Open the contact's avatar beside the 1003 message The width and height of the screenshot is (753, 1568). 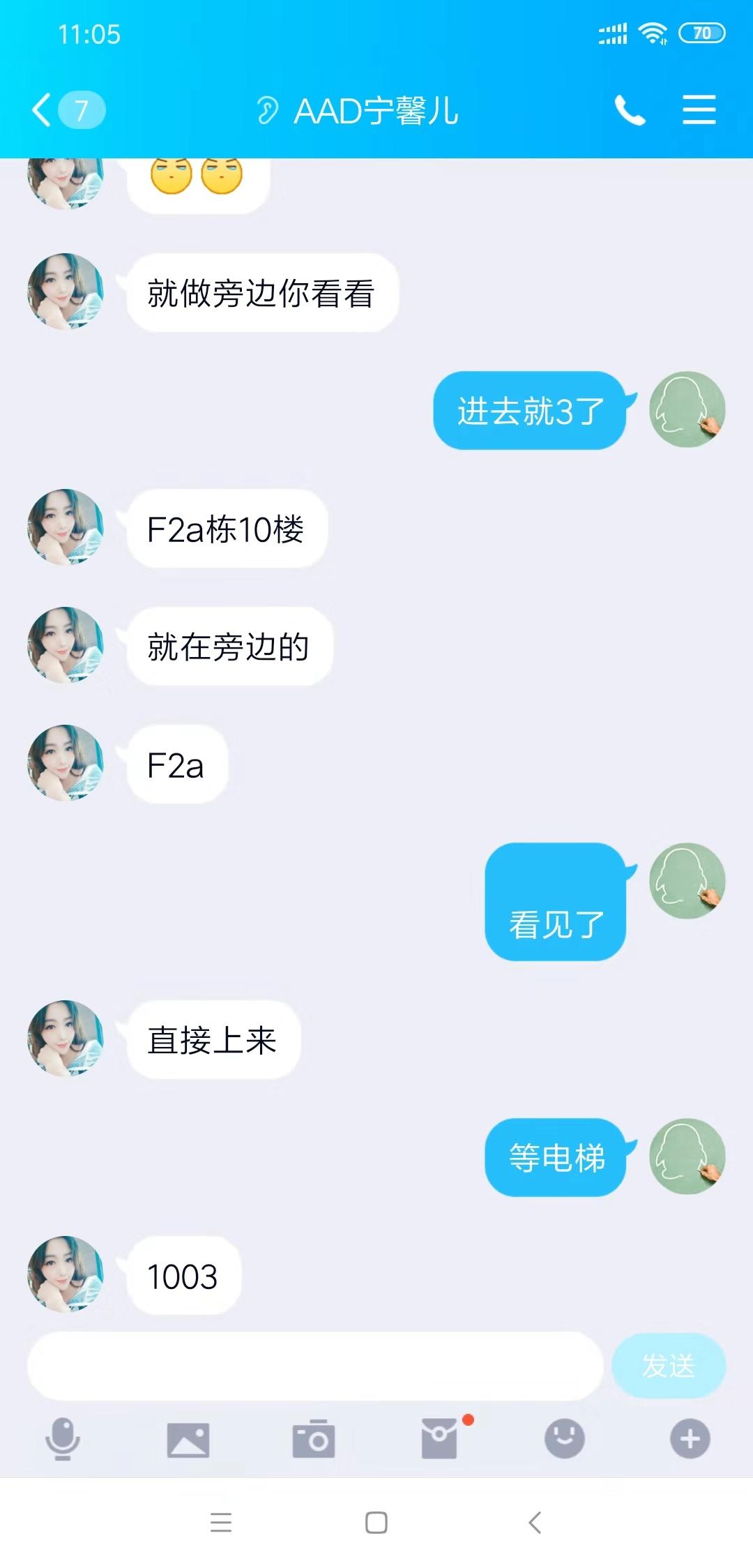coord(66,1274)
